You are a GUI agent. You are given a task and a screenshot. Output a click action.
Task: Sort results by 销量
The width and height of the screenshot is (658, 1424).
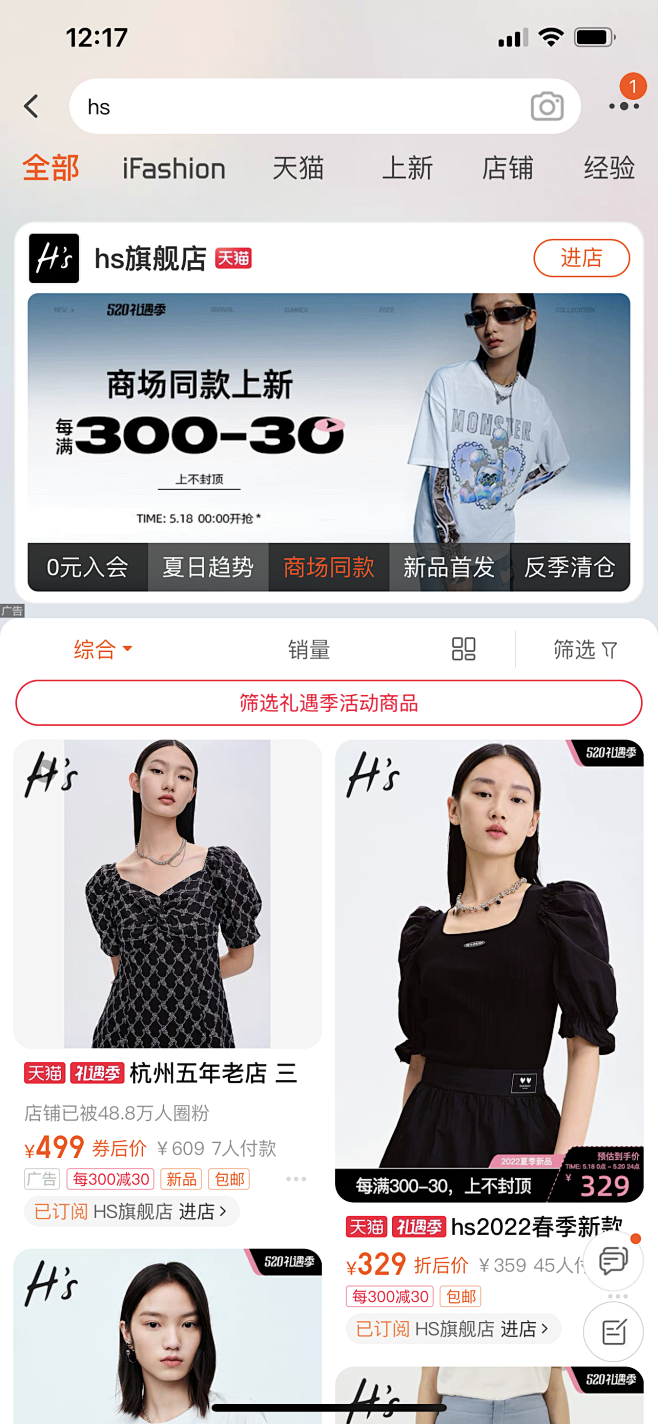click(309, 650)
